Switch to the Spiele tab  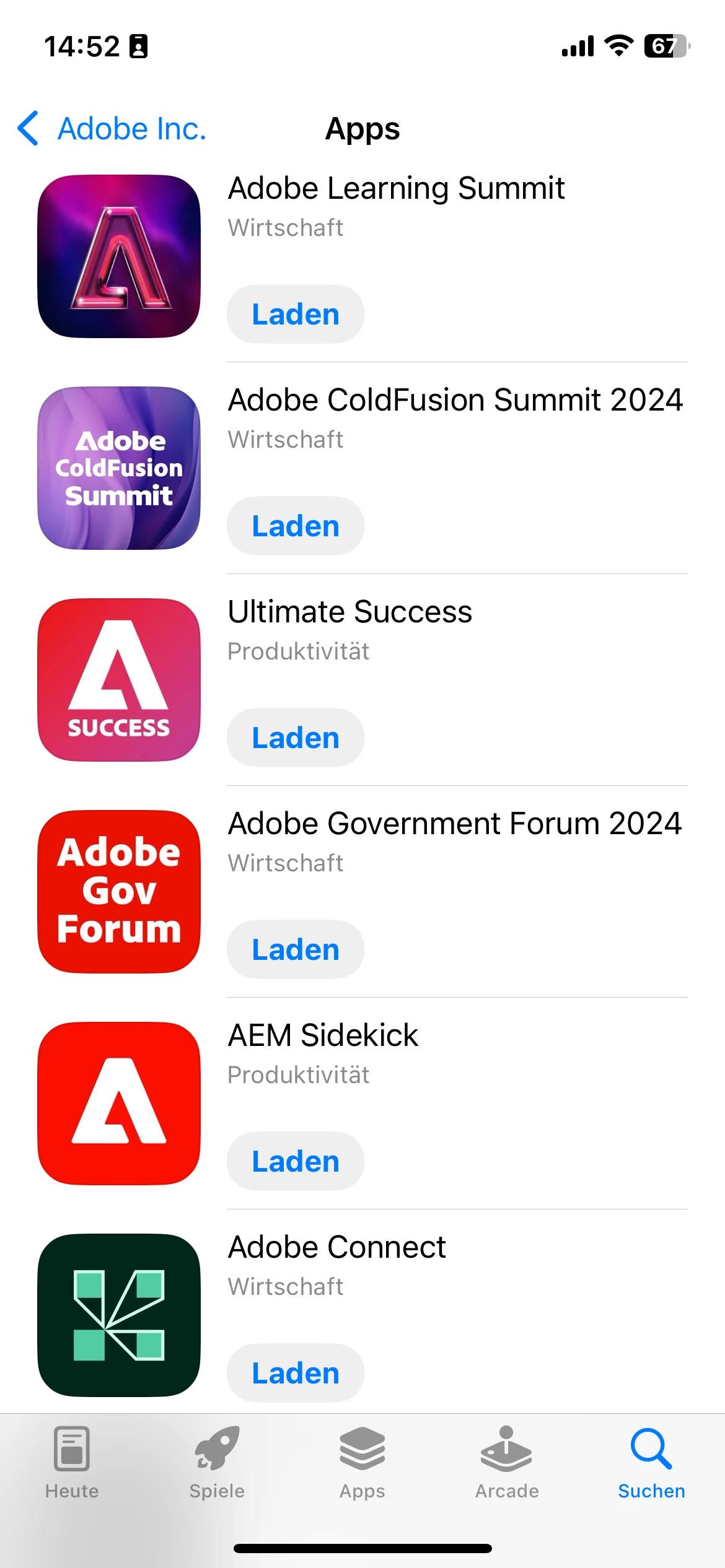coord(217,1463)
